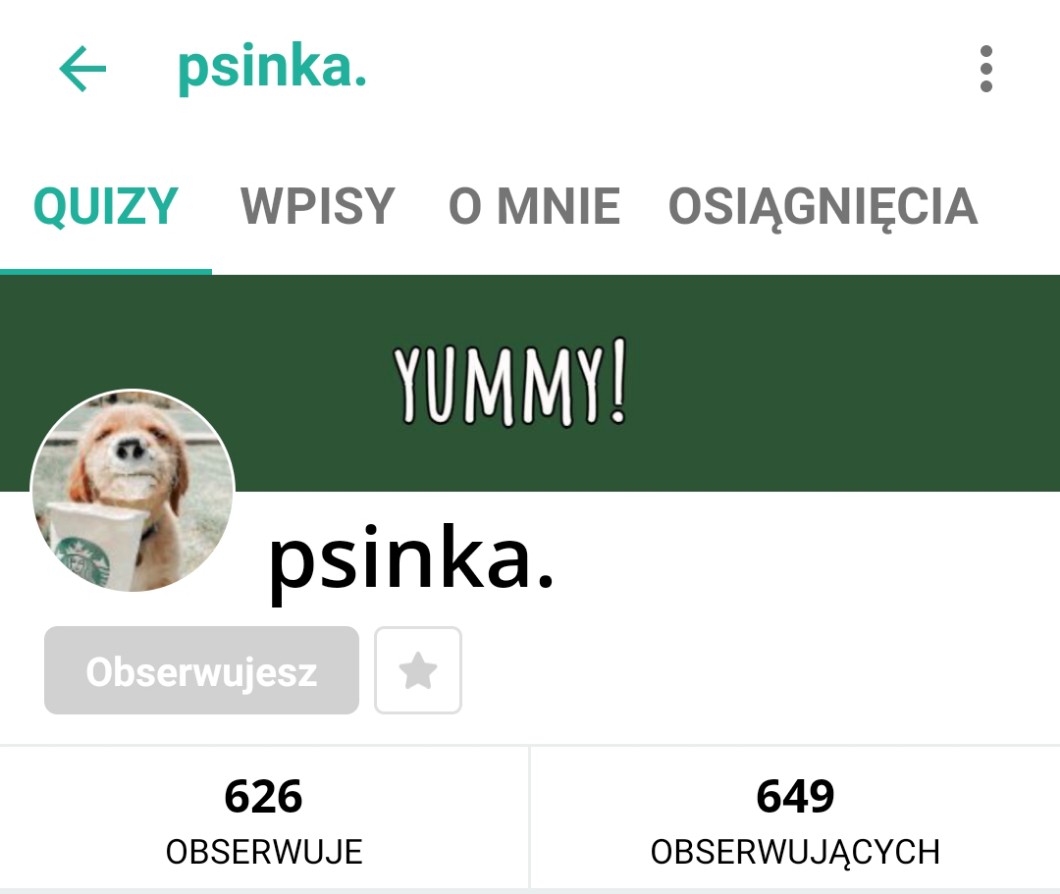Tap the Obserwujesz button to unfollow
This screenshot has width=1060, height=894.
[x=201, y=671]
